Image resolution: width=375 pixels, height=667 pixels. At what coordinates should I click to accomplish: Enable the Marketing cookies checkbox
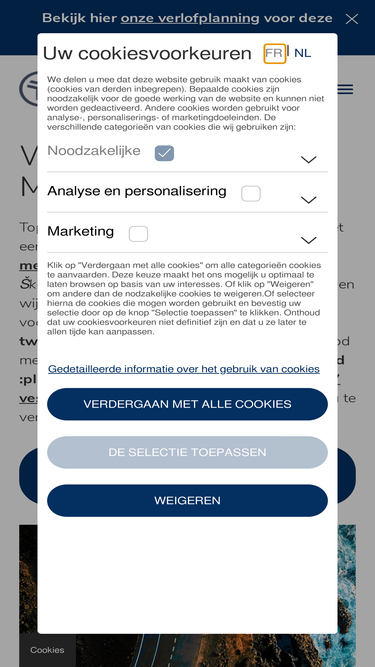(138, 234)
